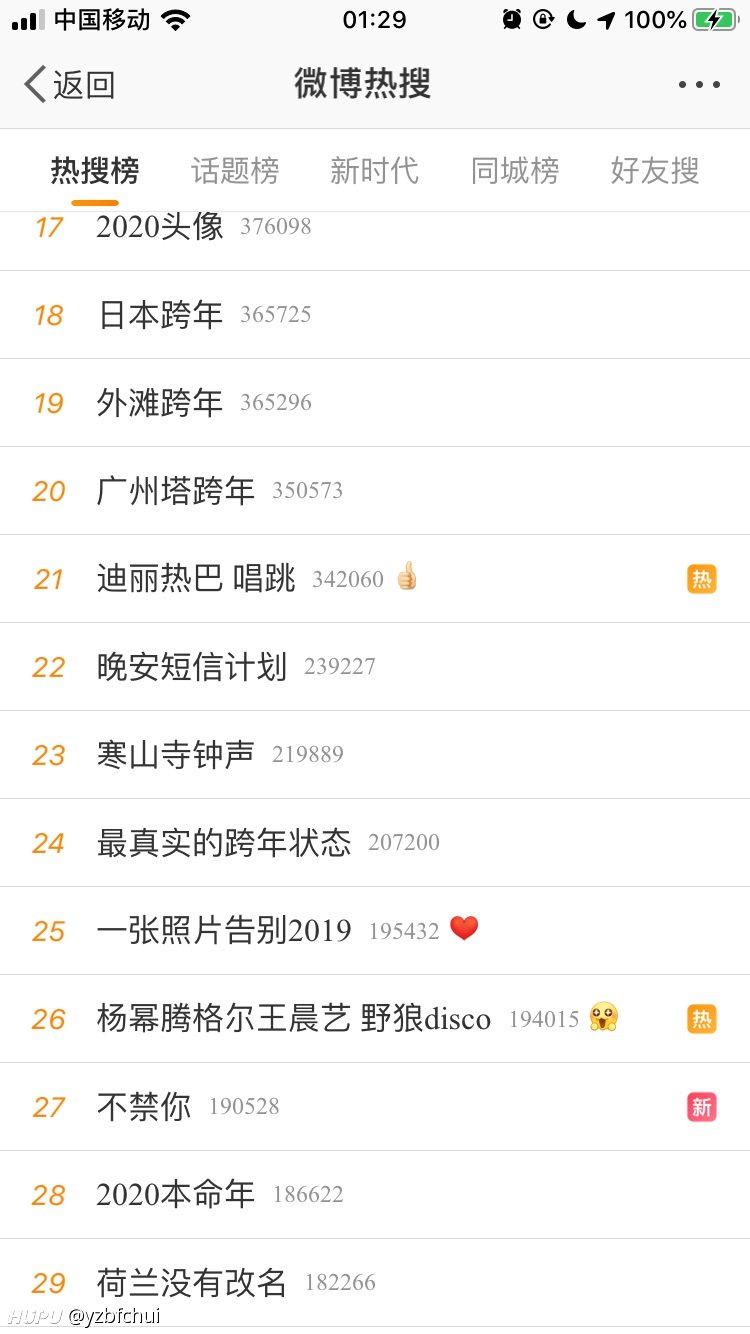This screenshot has height=1334, width=750.
Task: Go back with the 返回 button
Action: point(70,85)
